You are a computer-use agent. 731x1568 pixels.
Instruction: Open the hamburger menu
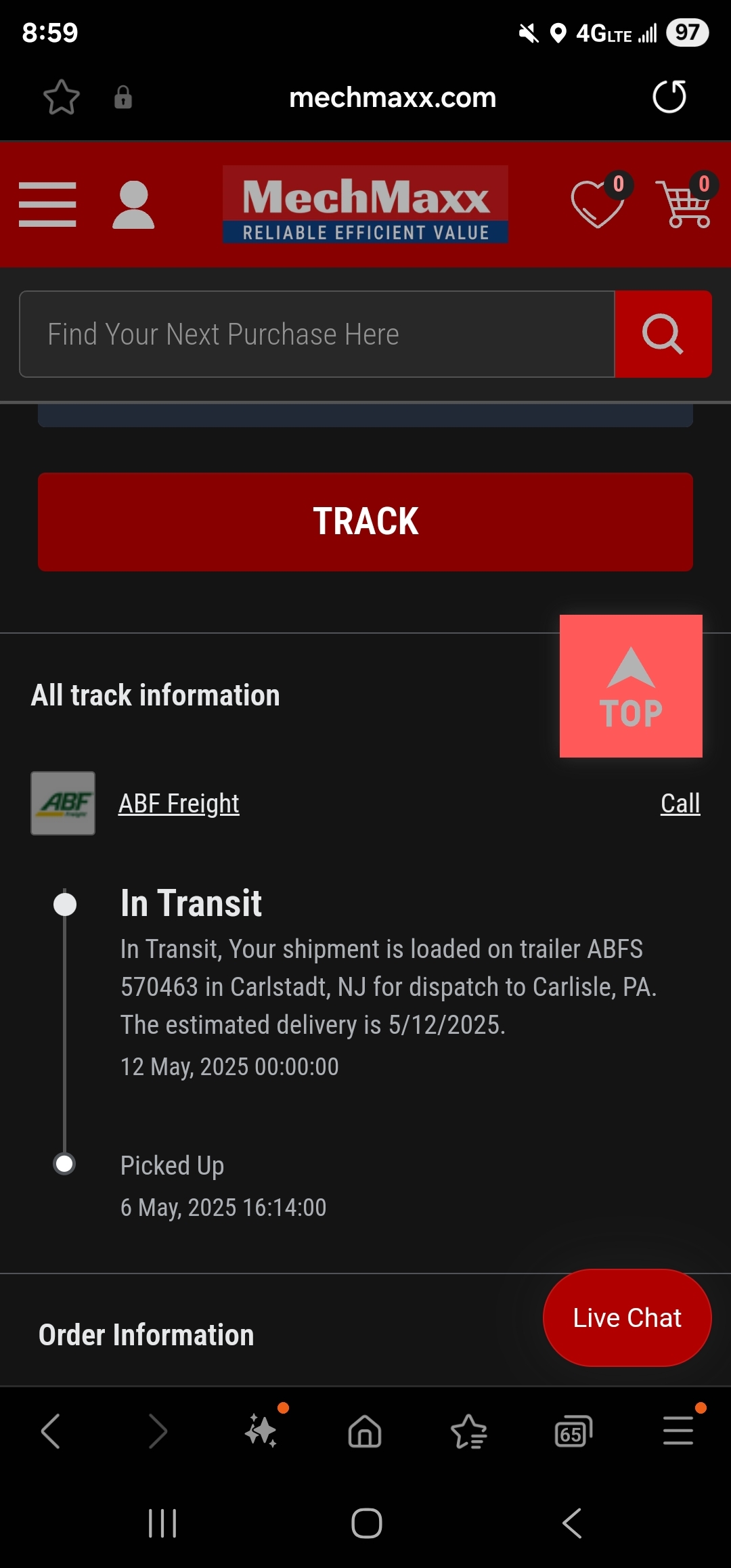[x=47, y=204]
